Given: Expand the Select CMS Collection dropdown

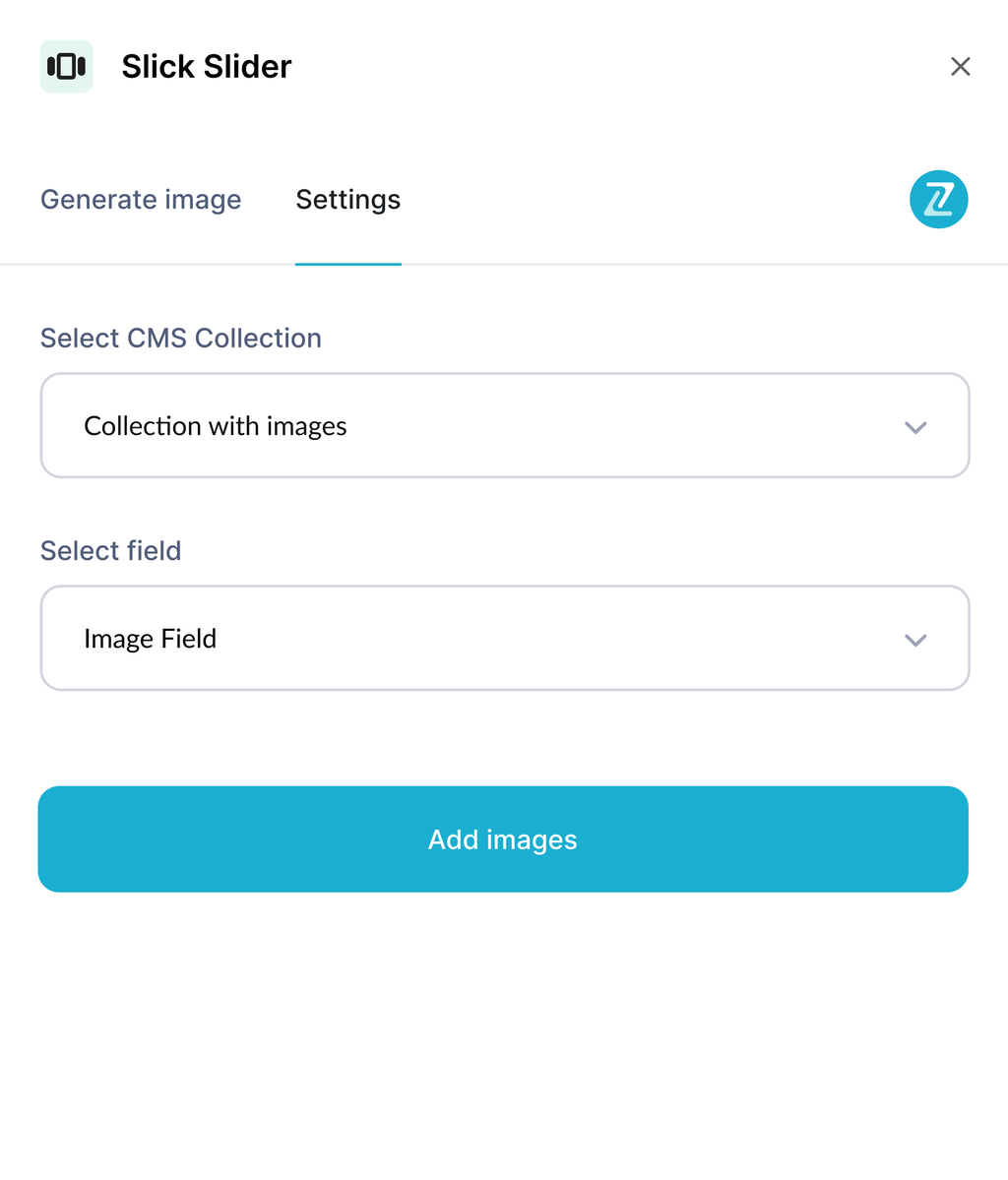Looking at the screenshot, I should (x=504, y=426).
